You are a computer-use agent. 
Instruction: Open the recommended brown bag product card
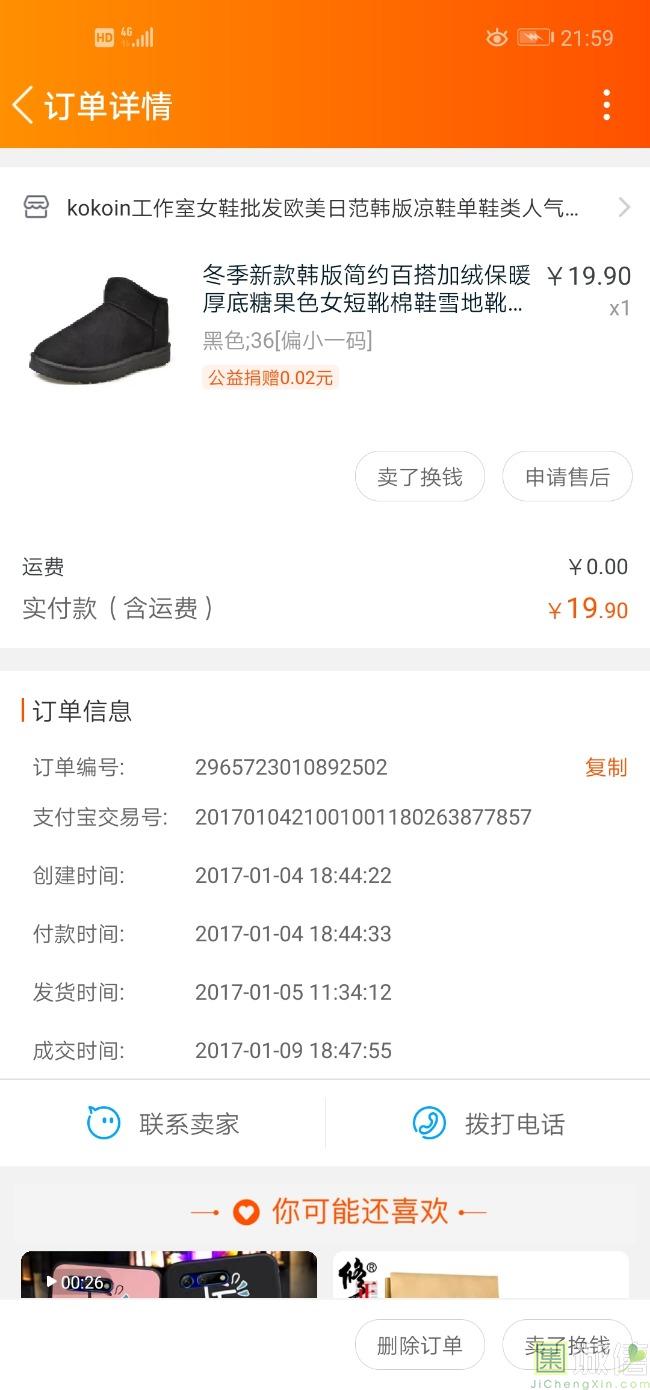[x=480, y=1275]
